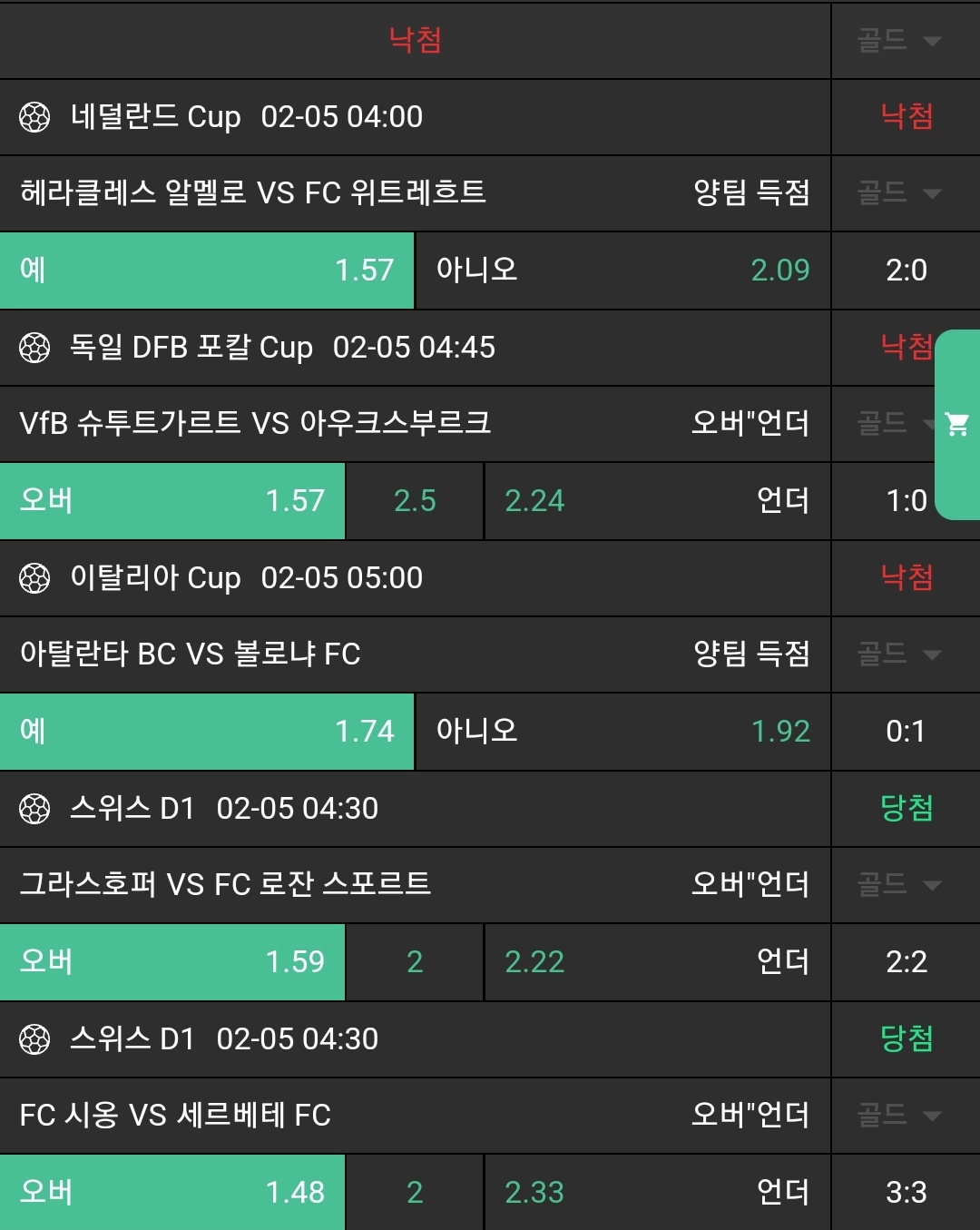Select 아니오 2.09 for 헤라클레스 알멜로 match
Viewport: 980px width, 1230px height.
[x=622, y=270]
